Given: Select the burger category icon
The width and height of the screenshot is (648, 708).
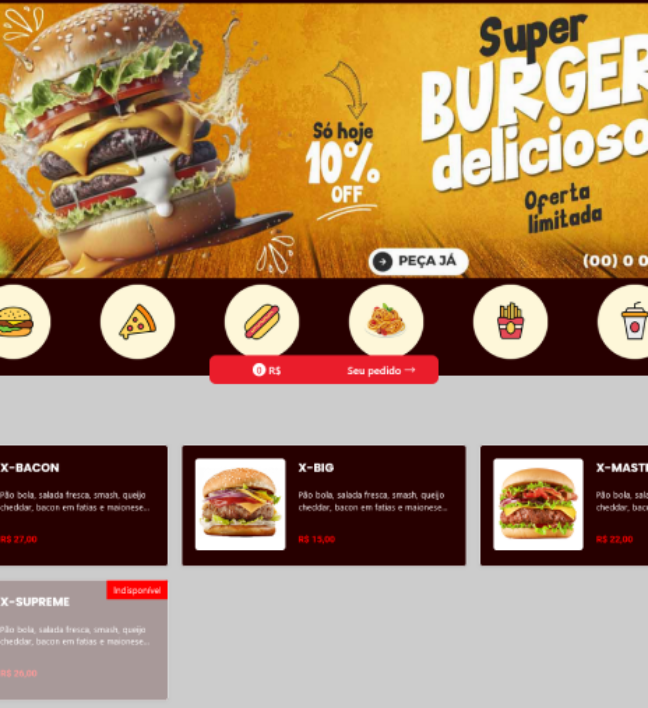Looking at the screenshot, I should pos(16,322).
